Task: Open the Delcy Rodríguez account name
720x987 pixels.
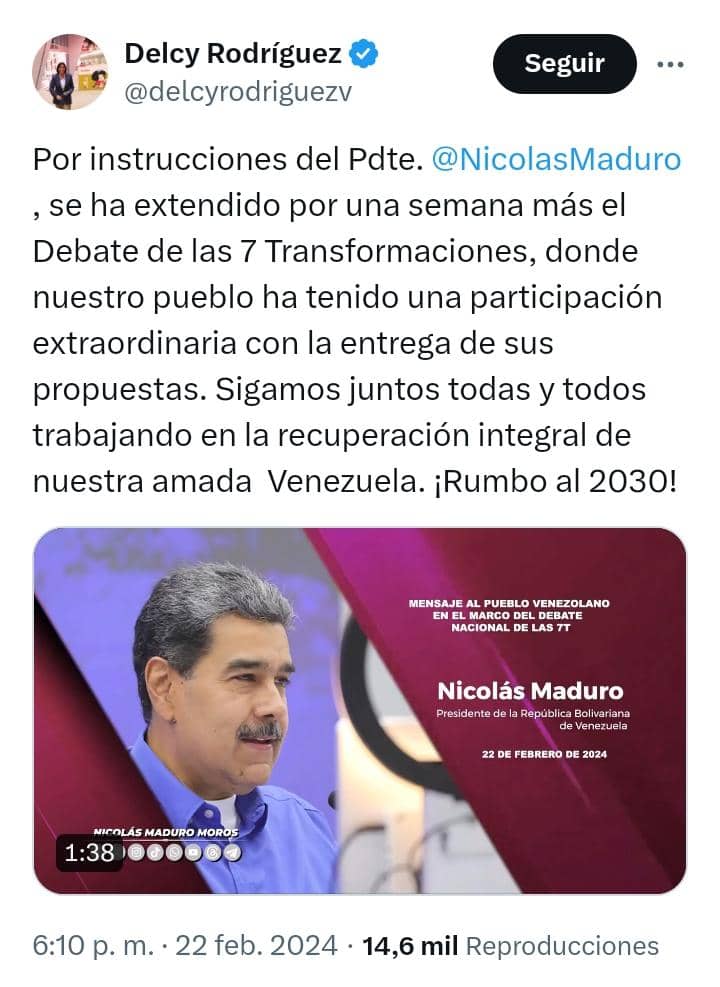Action: (232, 54)
